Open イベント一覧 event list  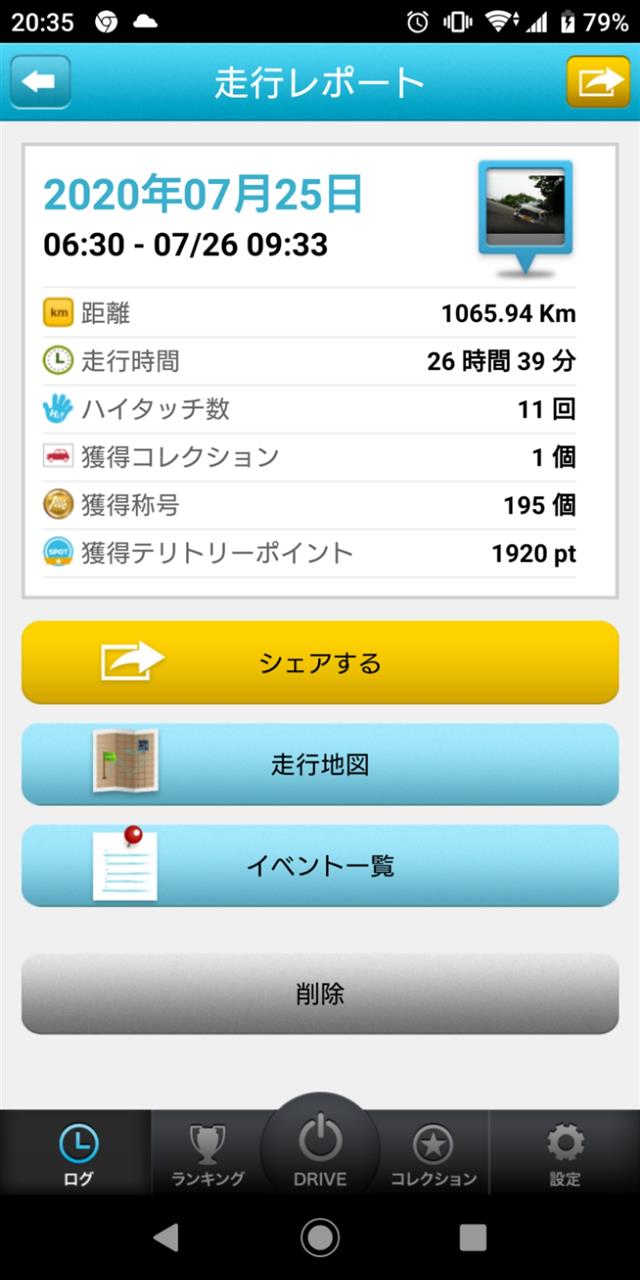coord(320,865)
